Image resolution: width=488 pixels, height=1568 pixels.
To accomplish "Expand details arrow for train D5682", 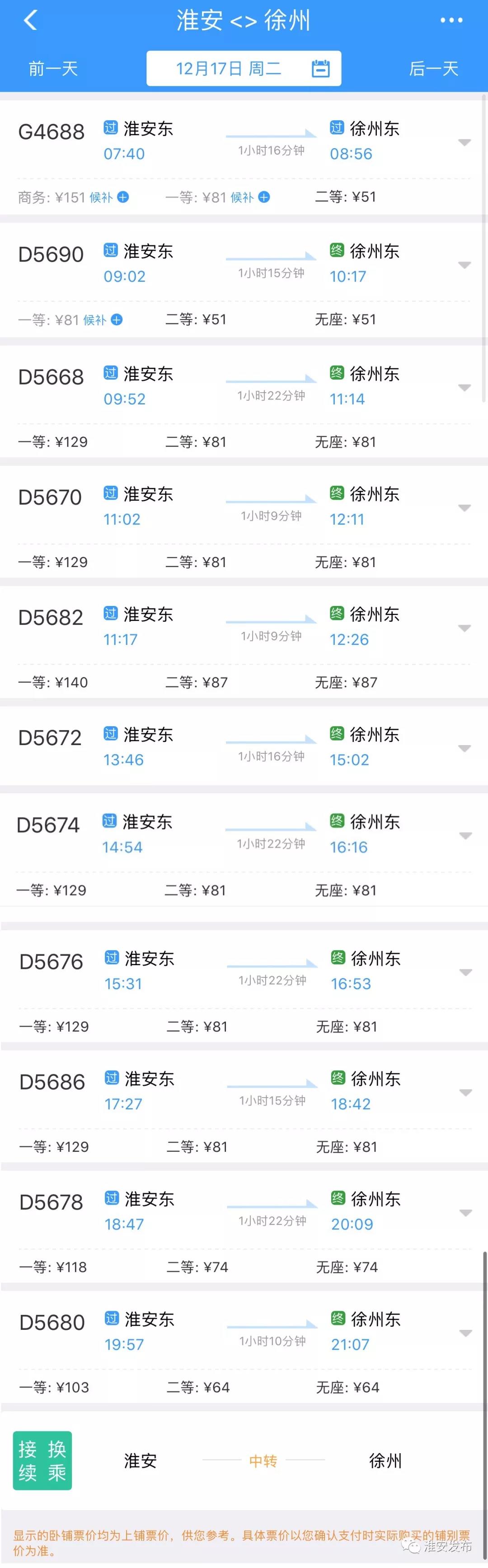I will coord(464,628).
